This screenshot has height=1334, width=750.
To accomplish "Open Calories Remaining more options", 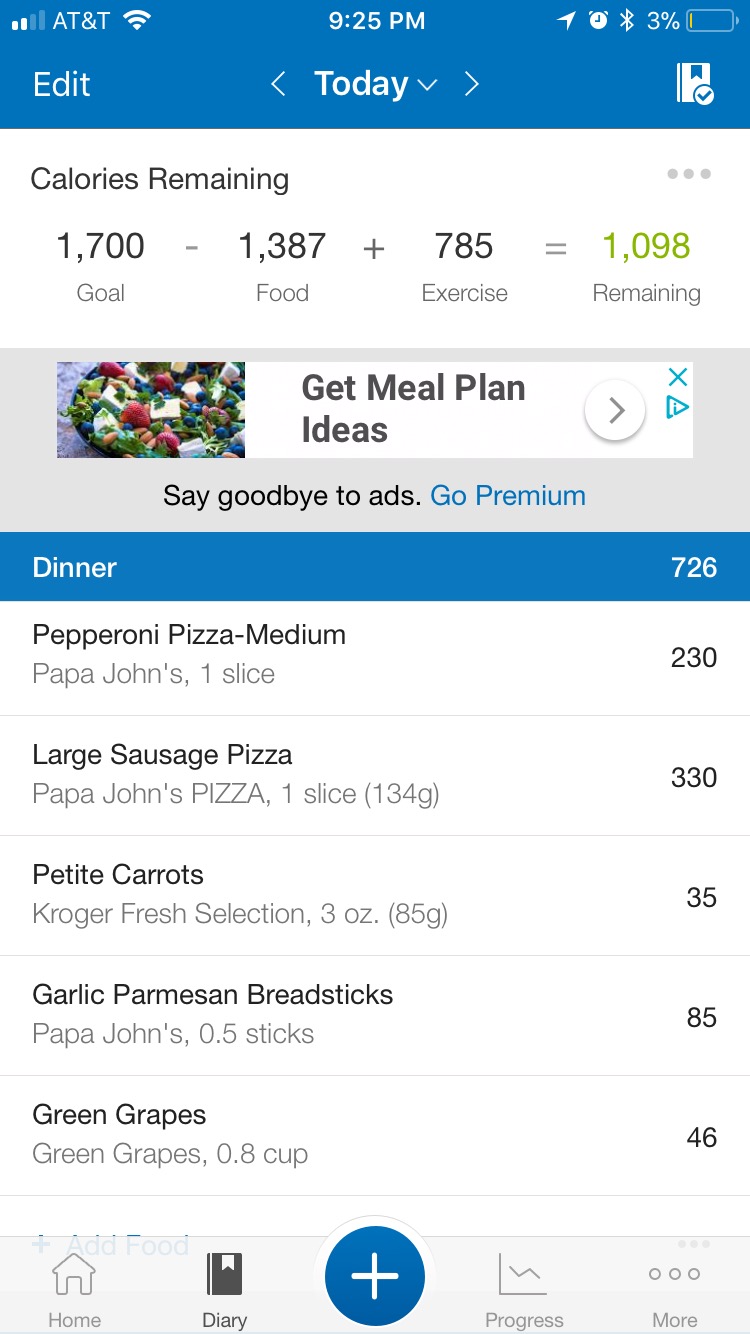I will [689, 174].
